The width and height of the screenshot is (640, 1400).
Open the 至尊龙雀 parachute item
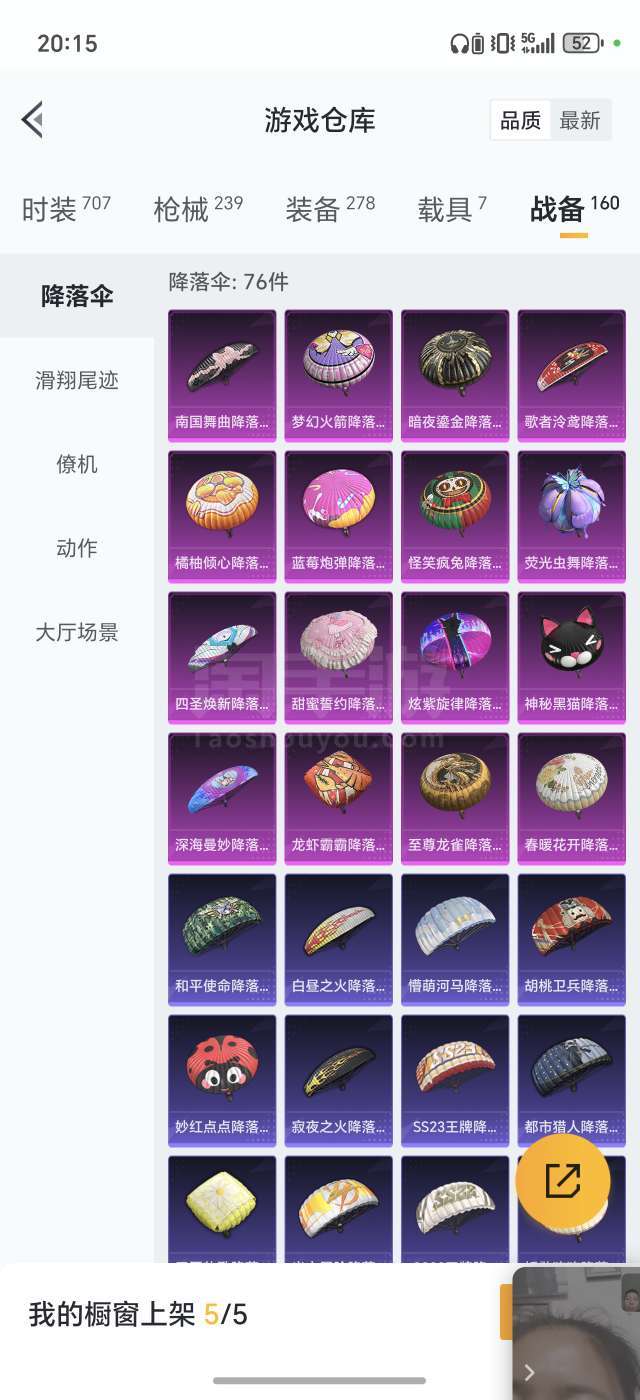click(455, 798)
